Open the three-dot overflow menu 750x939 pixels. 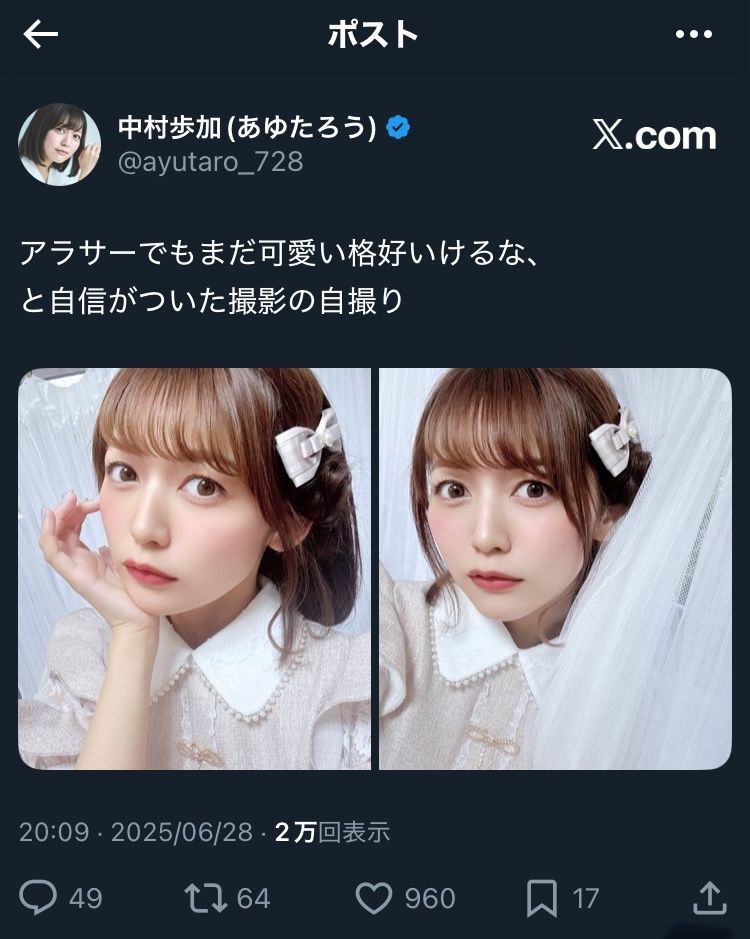(x=693, y=35)
